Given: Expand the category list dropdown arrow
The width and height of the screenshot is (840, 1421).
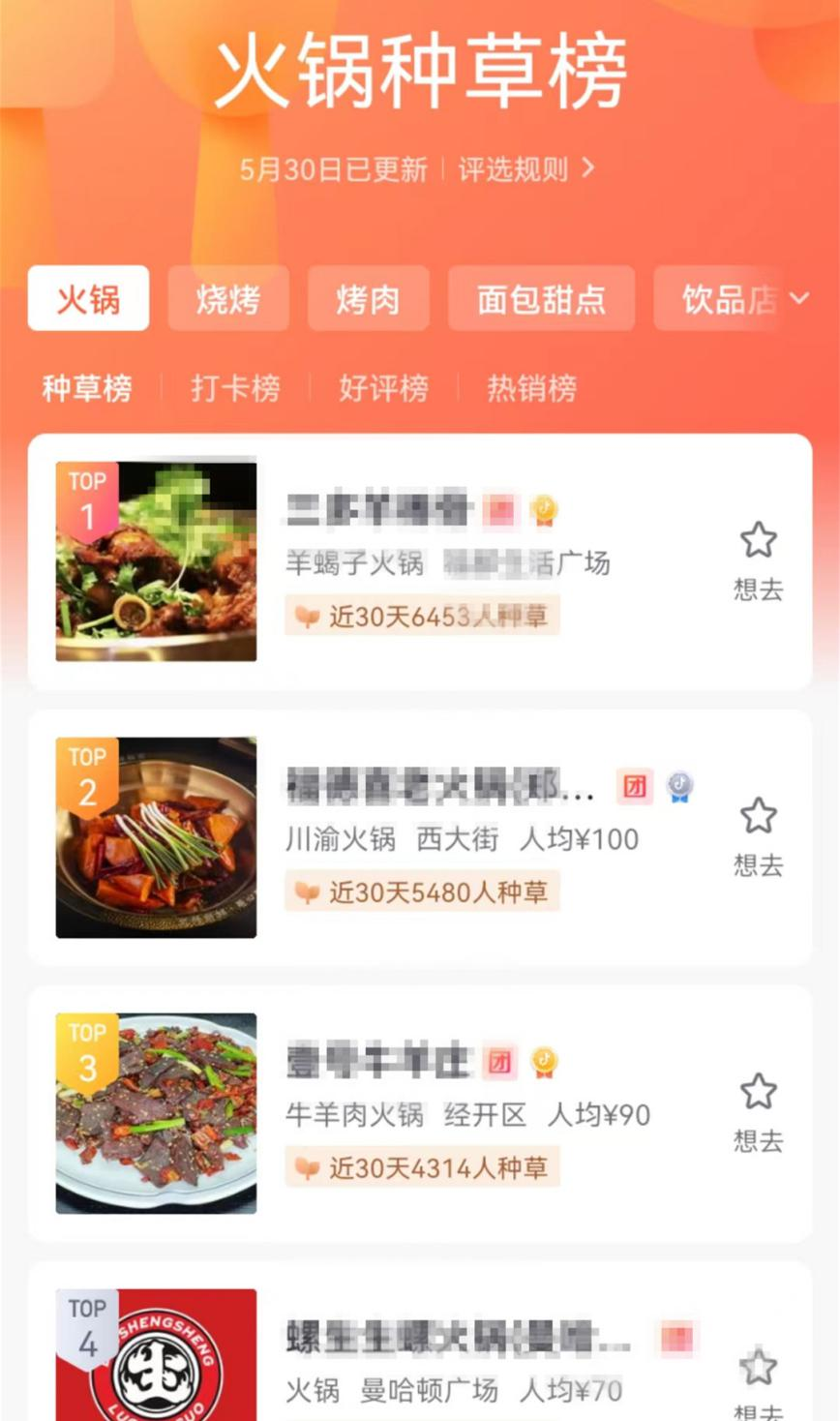Looking at the screenshot, I should coord(799,298).
